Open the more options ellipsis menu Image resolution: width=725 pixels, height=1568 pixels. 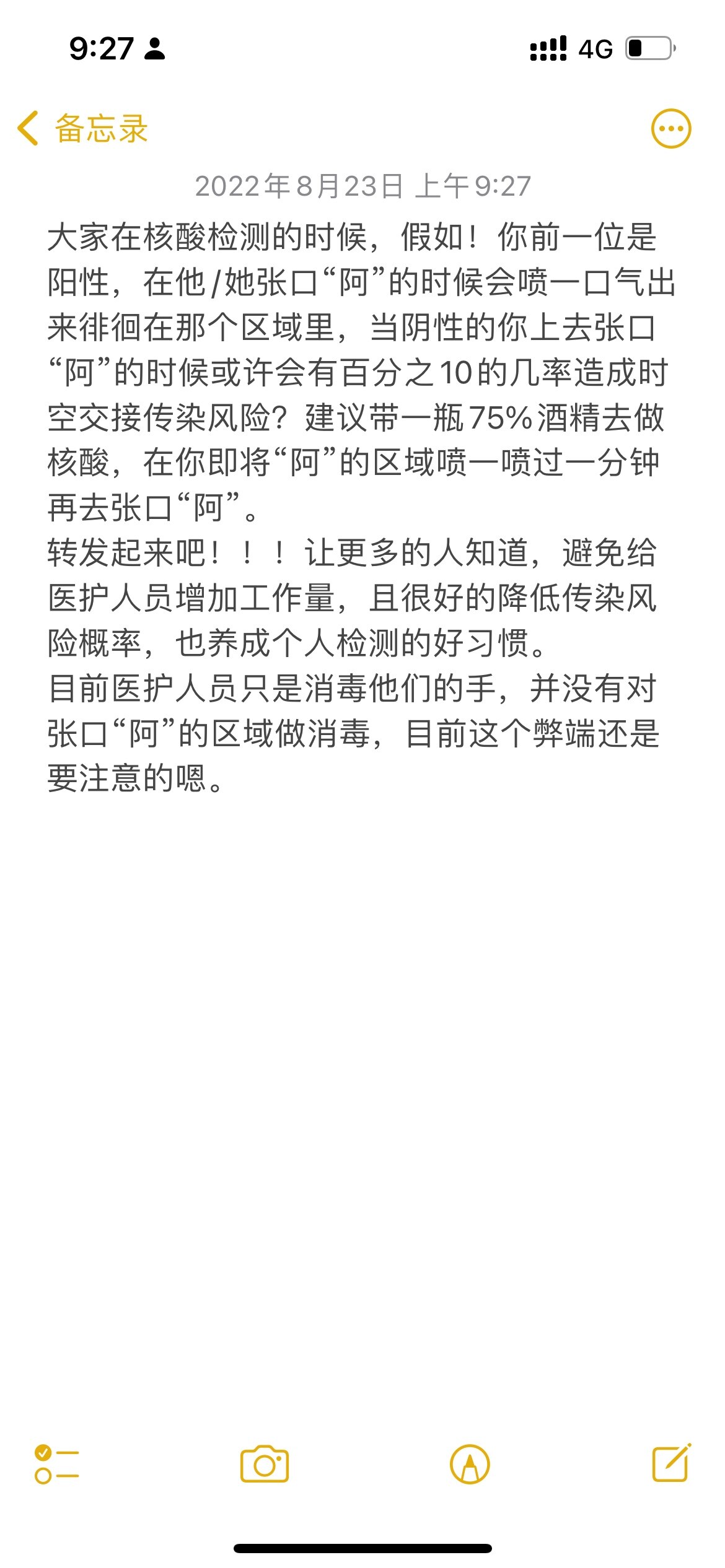tap(670, 129)
